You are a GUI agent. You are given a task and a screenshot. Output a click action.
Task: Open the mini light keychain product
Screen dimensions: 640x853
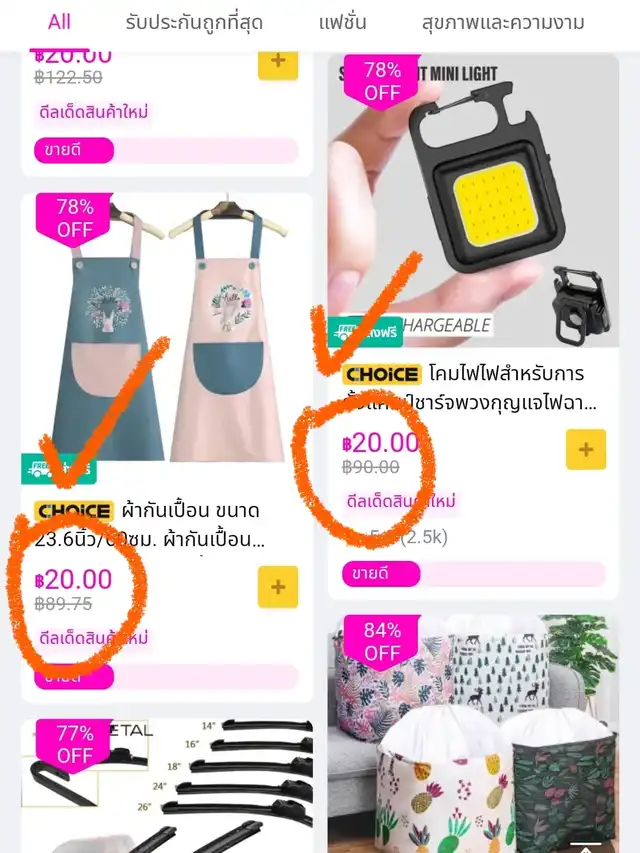coord(473,200)
